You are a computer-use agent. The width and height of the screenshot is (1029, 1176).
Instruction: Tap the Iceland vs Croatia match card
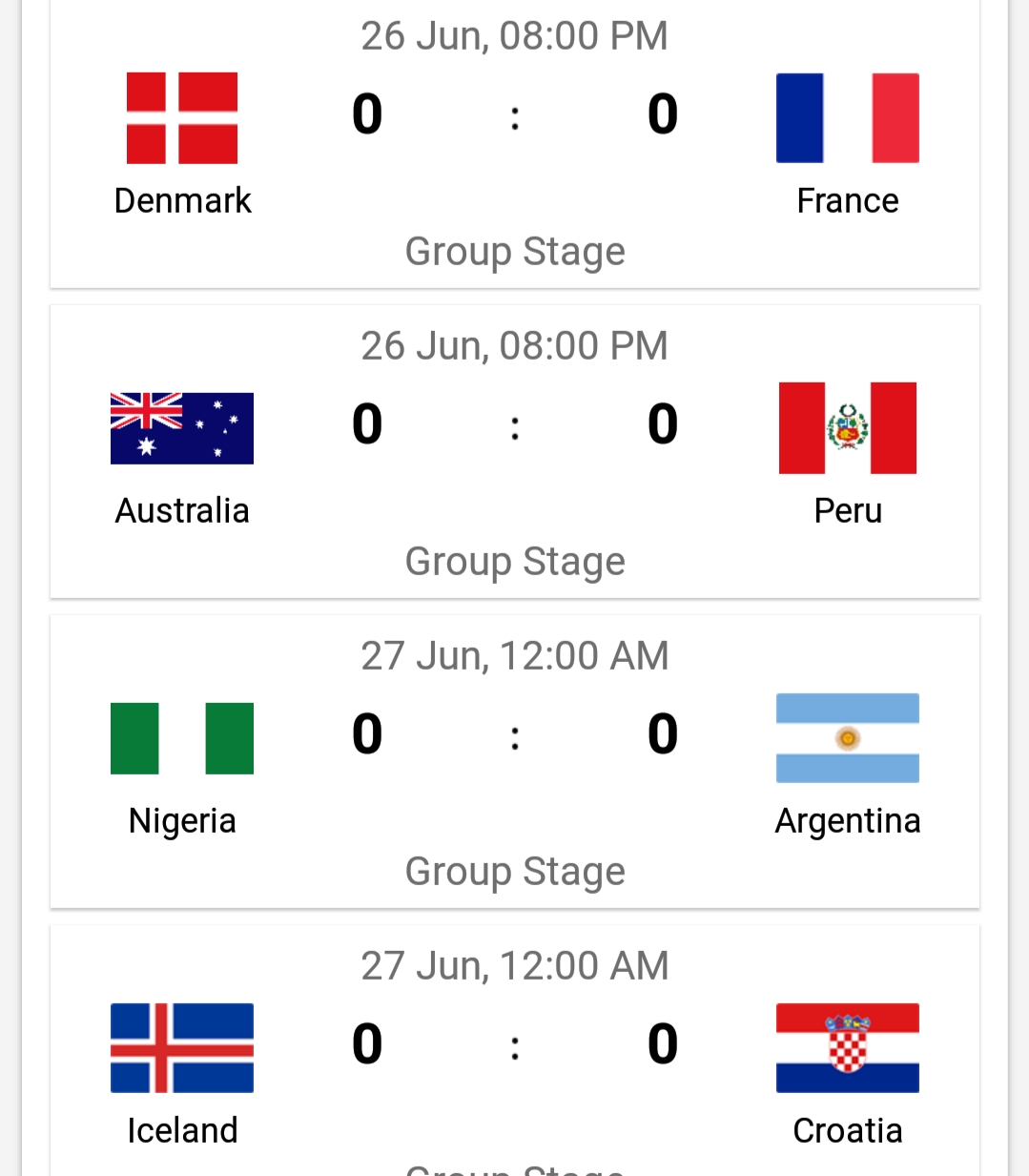pos(514,1049)
